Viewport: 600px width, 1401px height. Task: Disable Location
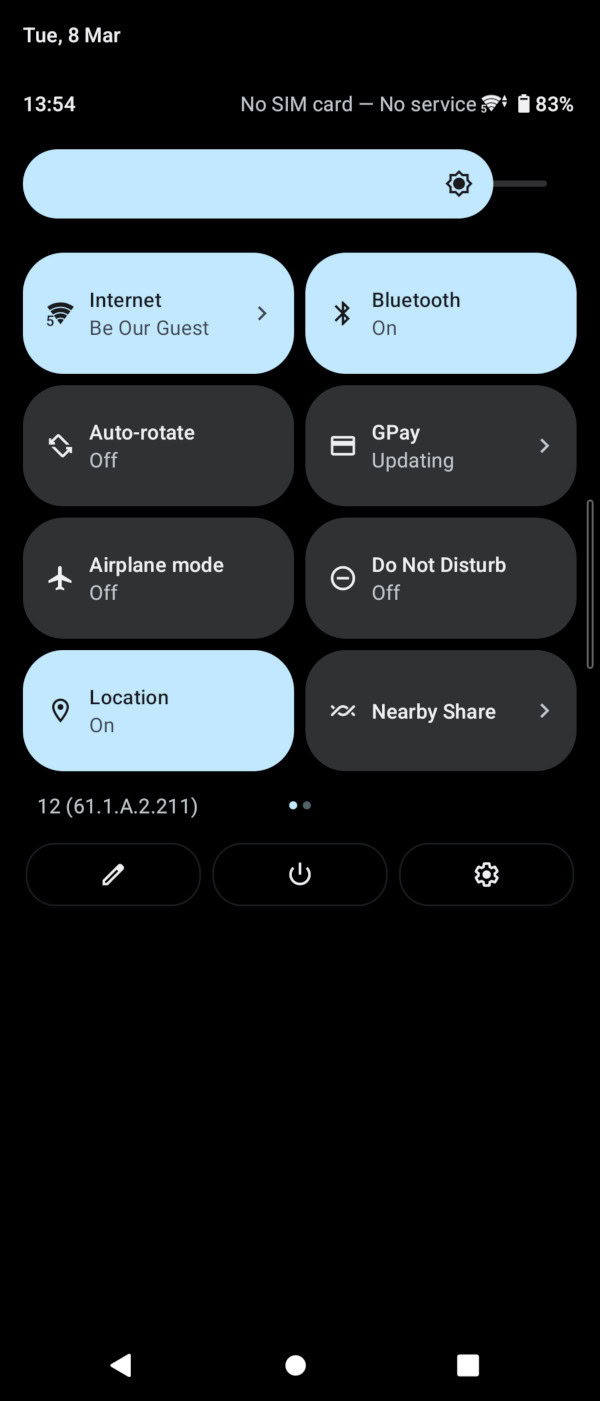tap(158, 711)
